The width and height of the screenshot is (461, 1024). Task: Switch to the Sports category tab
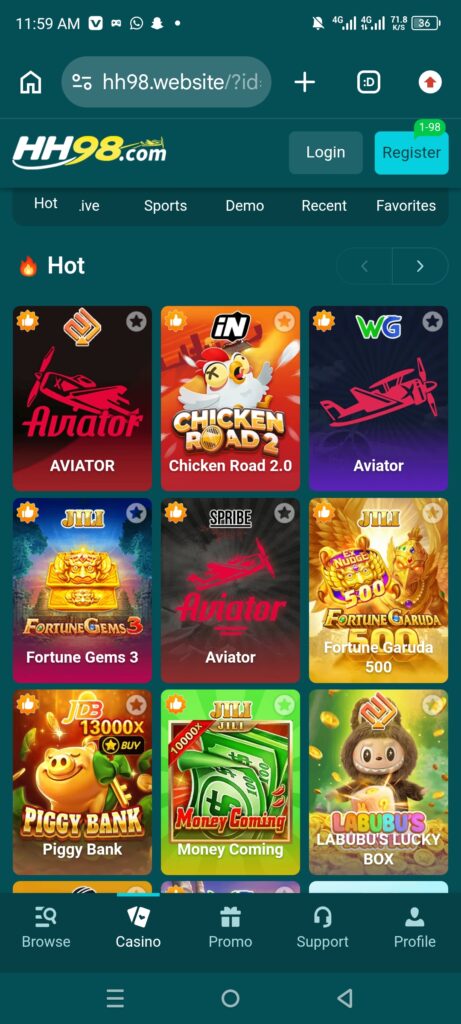(x=165, y=206)
